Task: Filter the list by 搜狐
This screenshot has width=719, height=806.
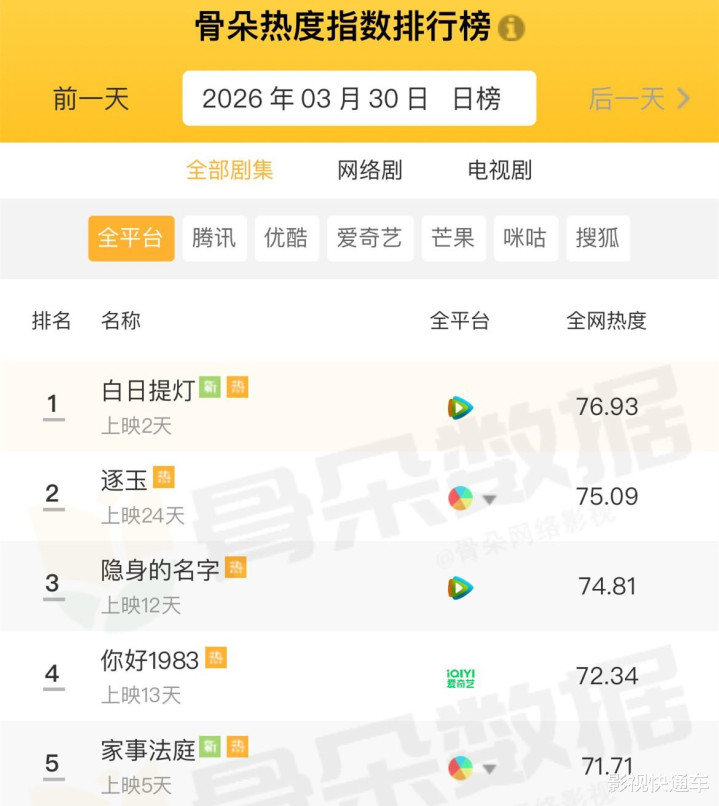Action: click(x=598, y=238)
